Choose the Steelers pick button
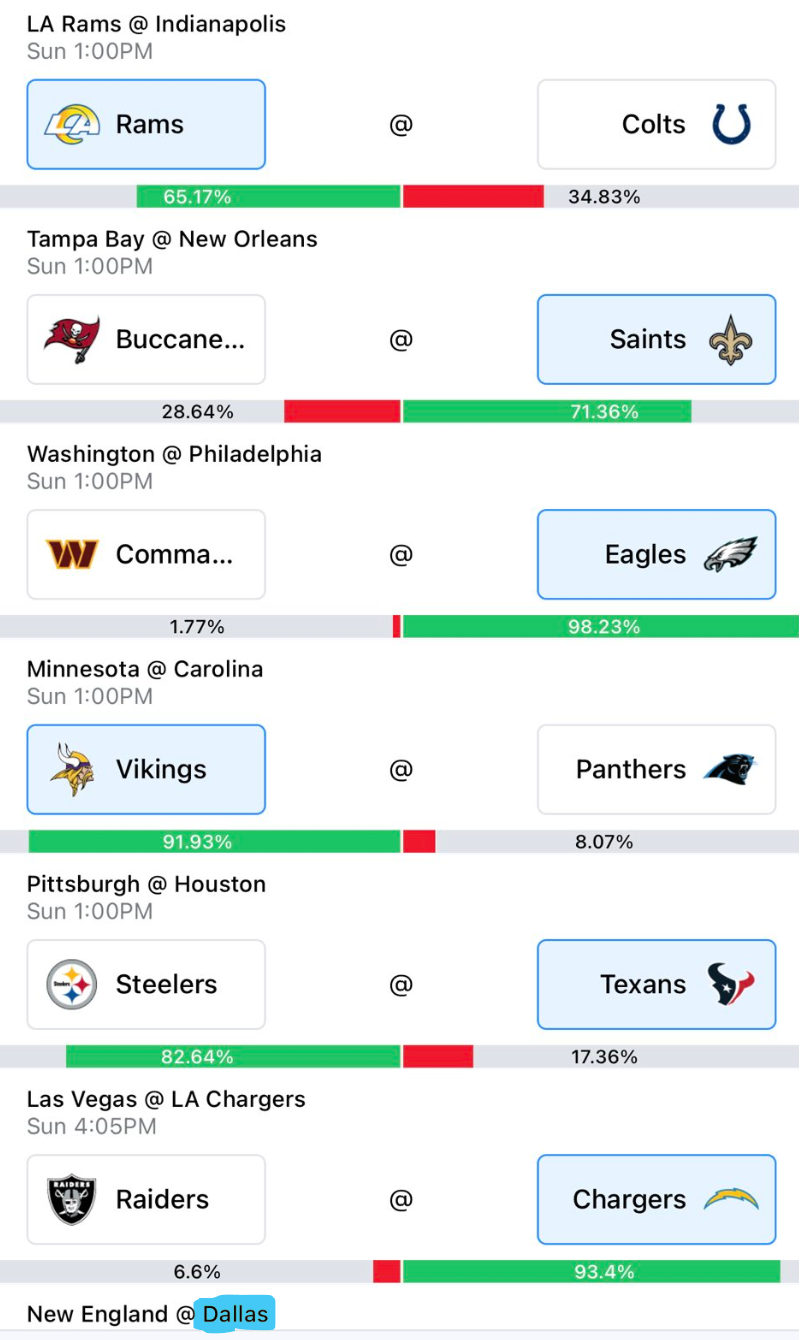This screenshot has height=1340, width=800. [146, 984]
